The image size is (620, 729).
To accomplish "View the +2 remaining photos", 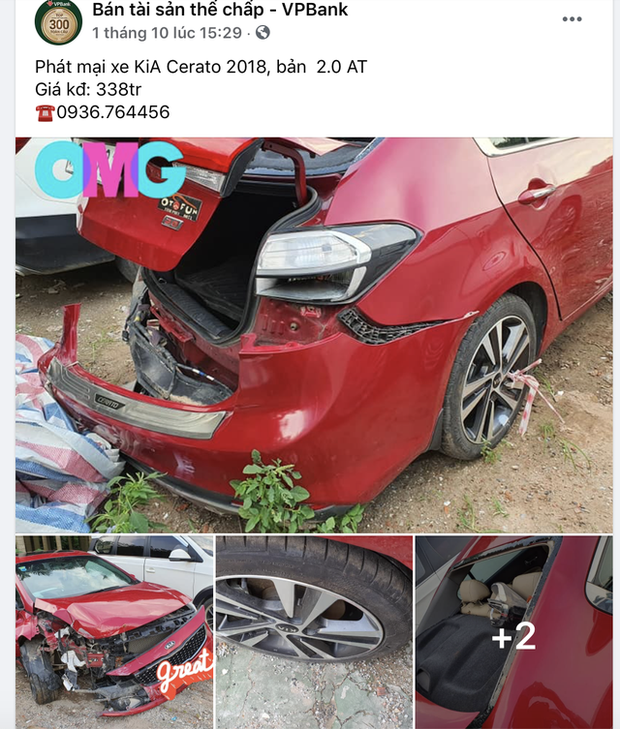I will [514, 632].
